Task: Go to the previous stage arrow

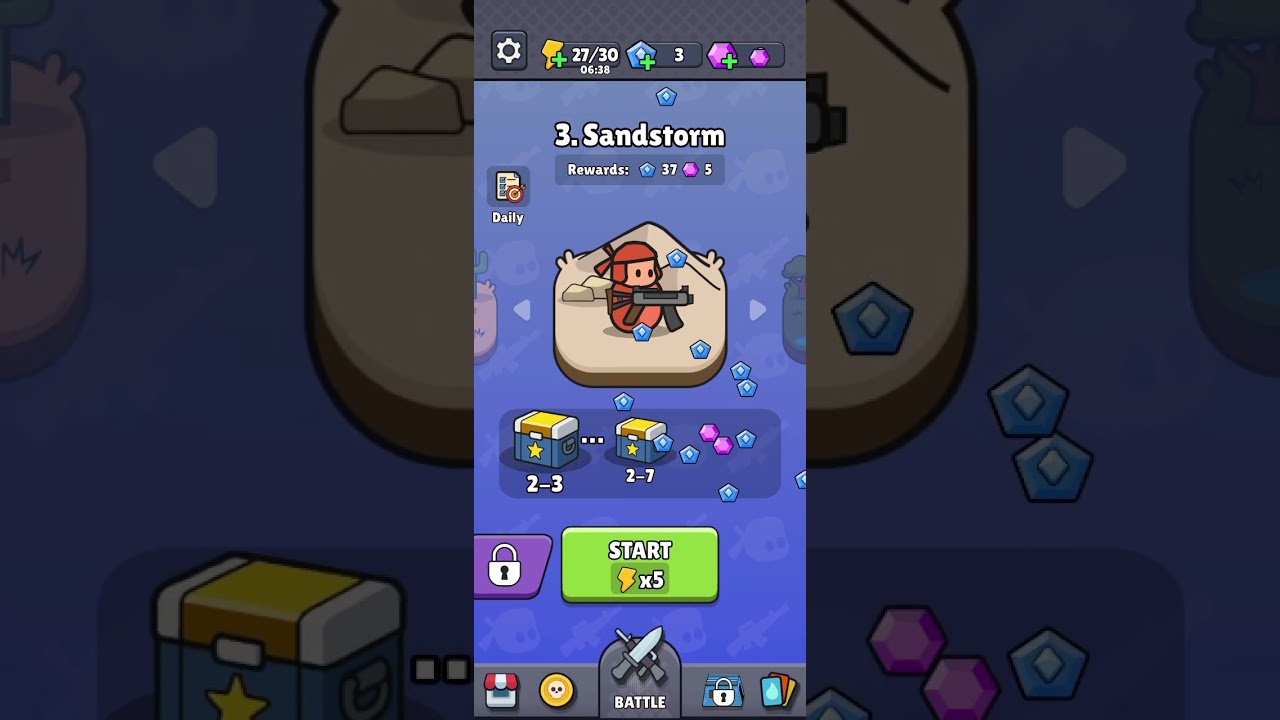Action: (x=522, y=311)
